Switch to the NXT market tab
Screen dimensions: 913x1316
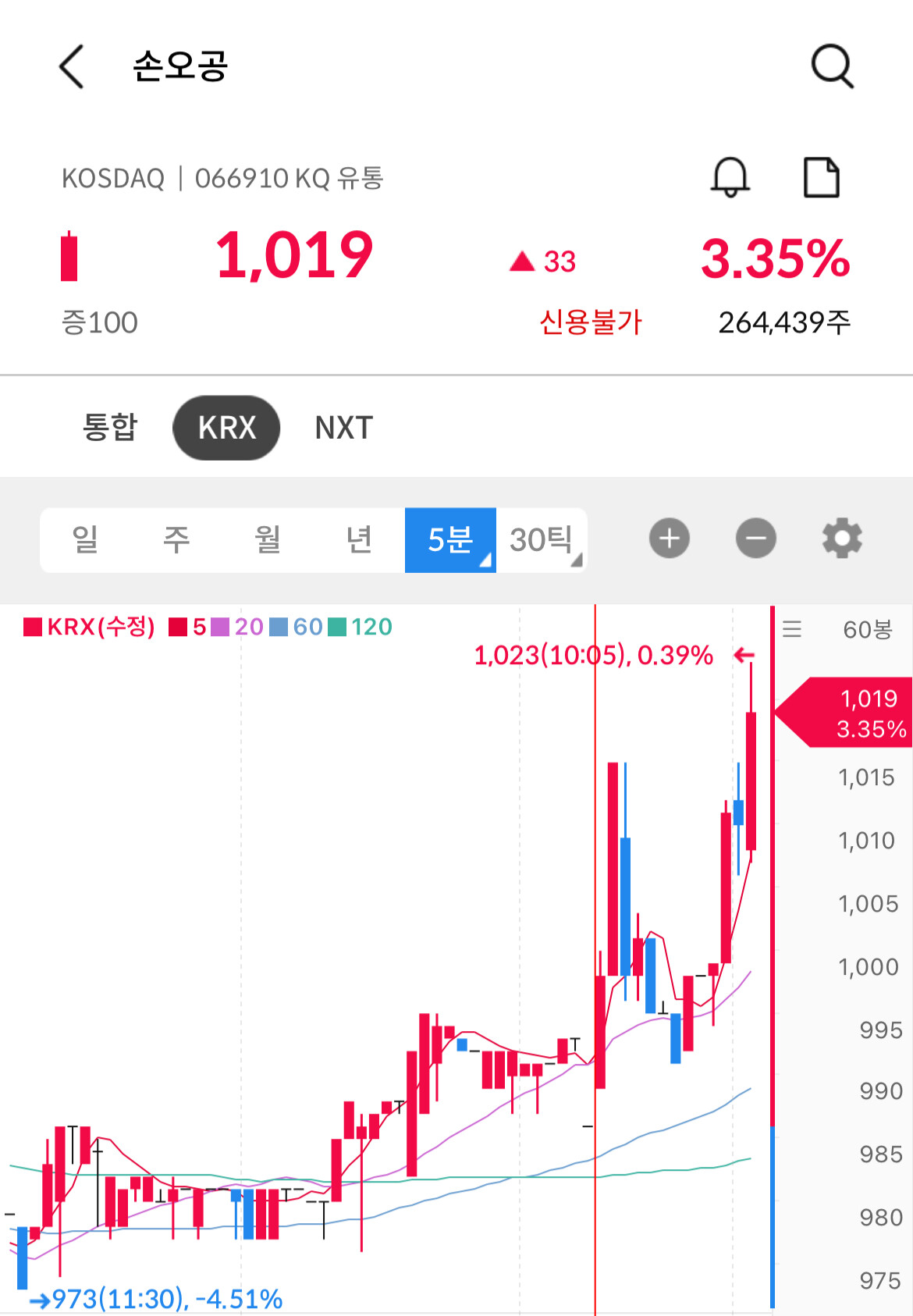click(x=343, y=428)
